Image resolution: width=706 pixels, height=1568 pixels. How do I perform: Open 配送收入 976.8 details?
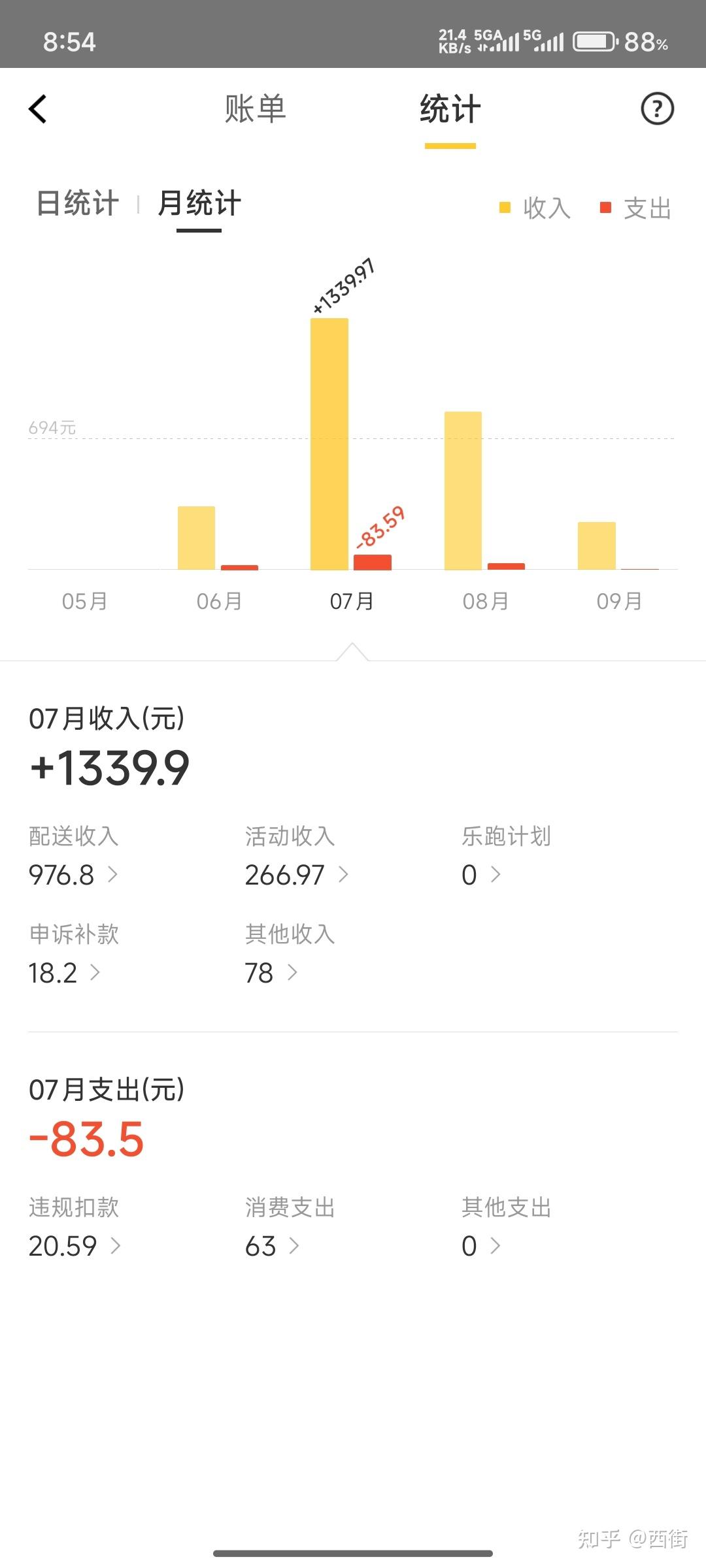[x=73, y=875]
